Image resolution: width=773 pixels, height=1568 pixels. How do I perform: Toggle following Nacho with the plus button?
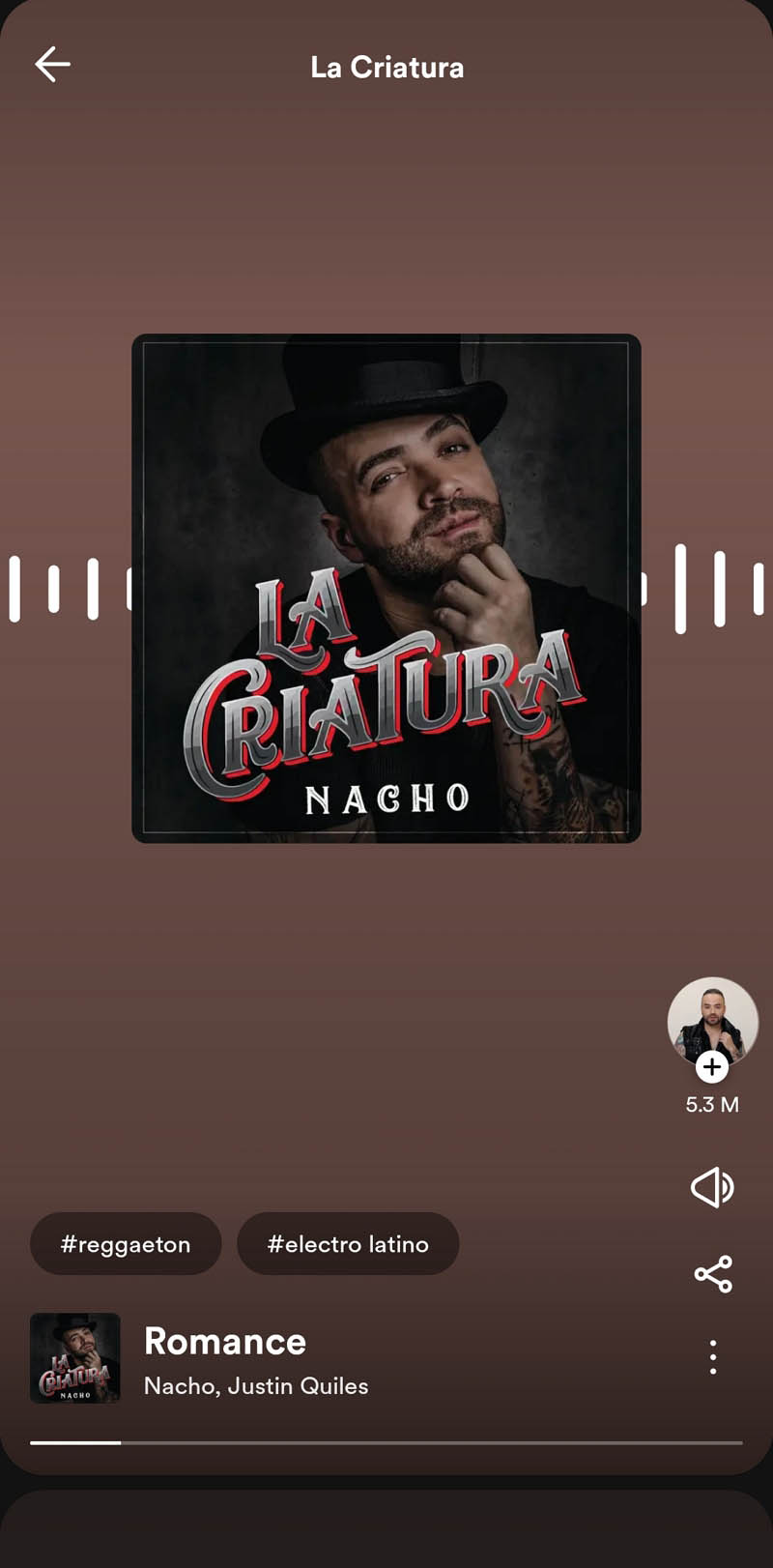(x=712, y=1068)
